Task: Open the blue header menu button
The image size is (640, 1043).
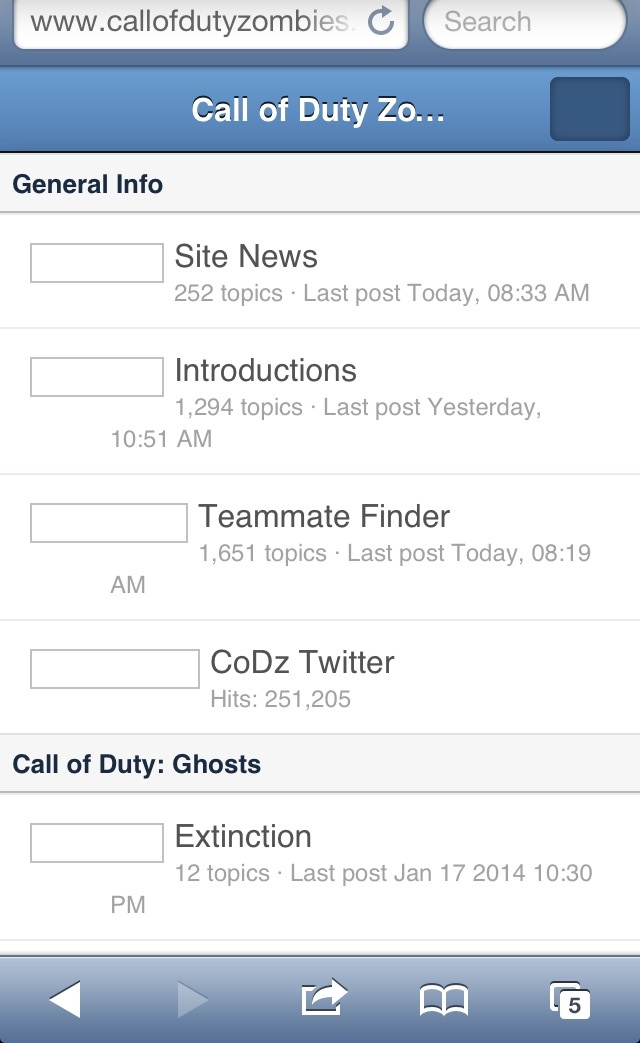Action: pyautogui.click(x=589, y=109)
